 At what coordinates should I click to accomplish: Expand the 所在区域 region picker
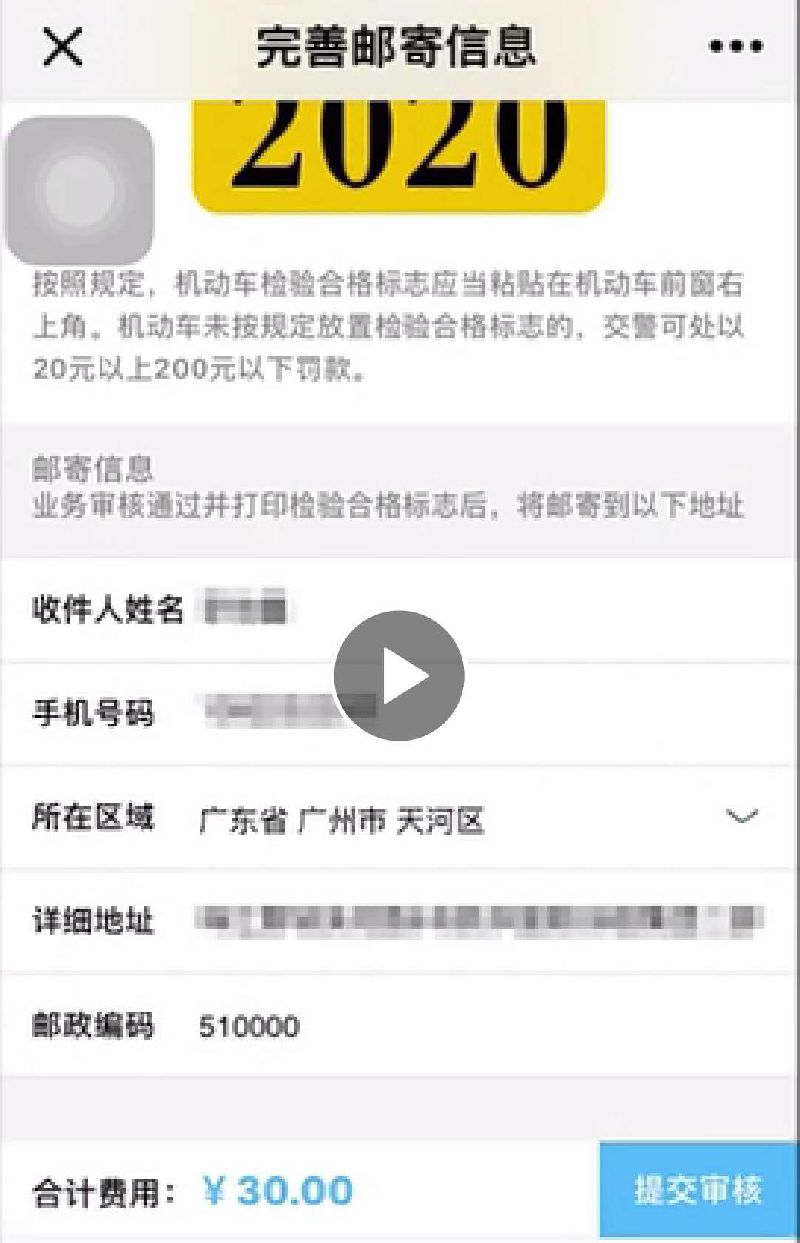741,818
